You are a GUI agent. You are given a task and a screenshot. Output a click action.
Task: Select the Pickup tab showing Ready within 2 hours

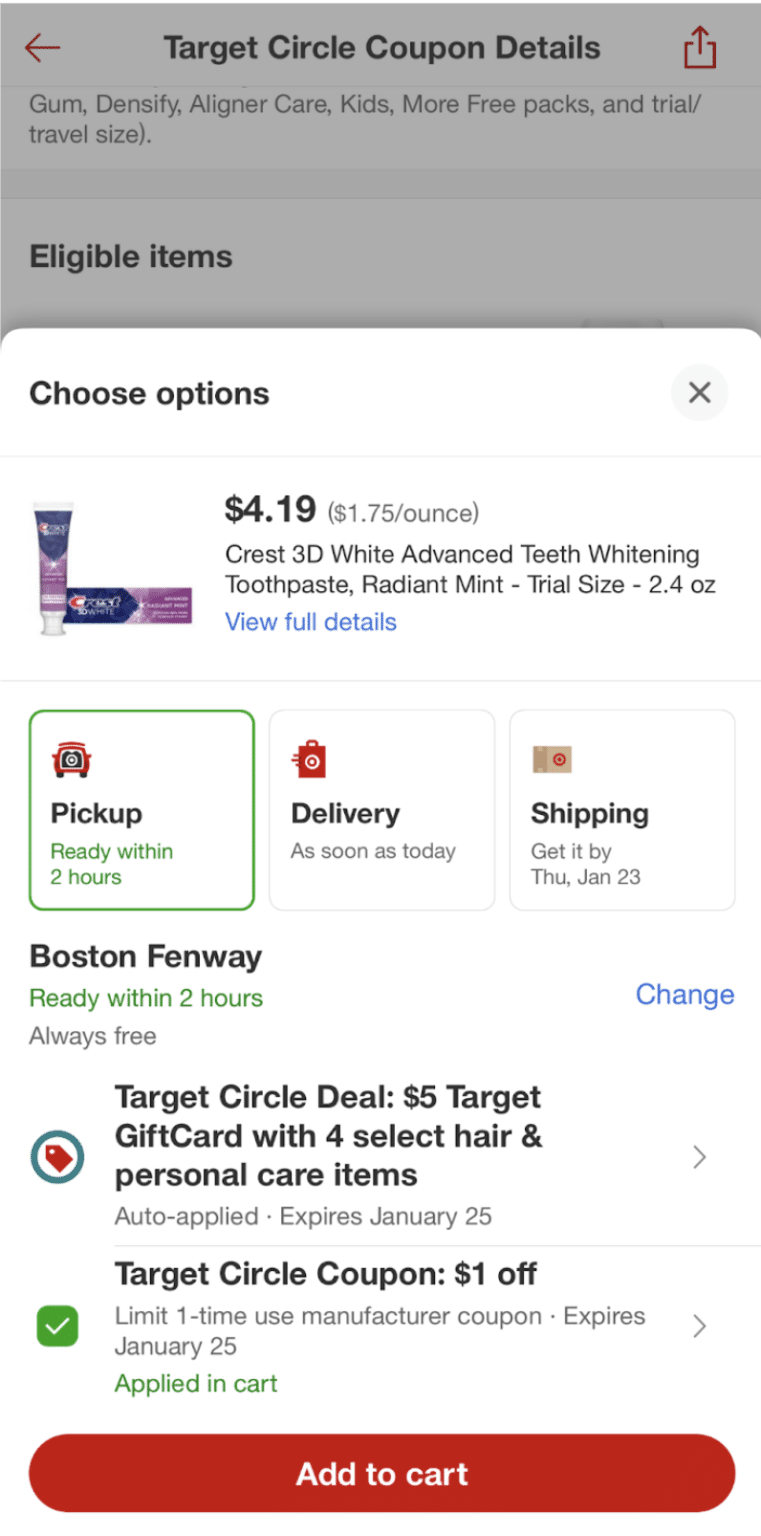[x=141, y=810]
